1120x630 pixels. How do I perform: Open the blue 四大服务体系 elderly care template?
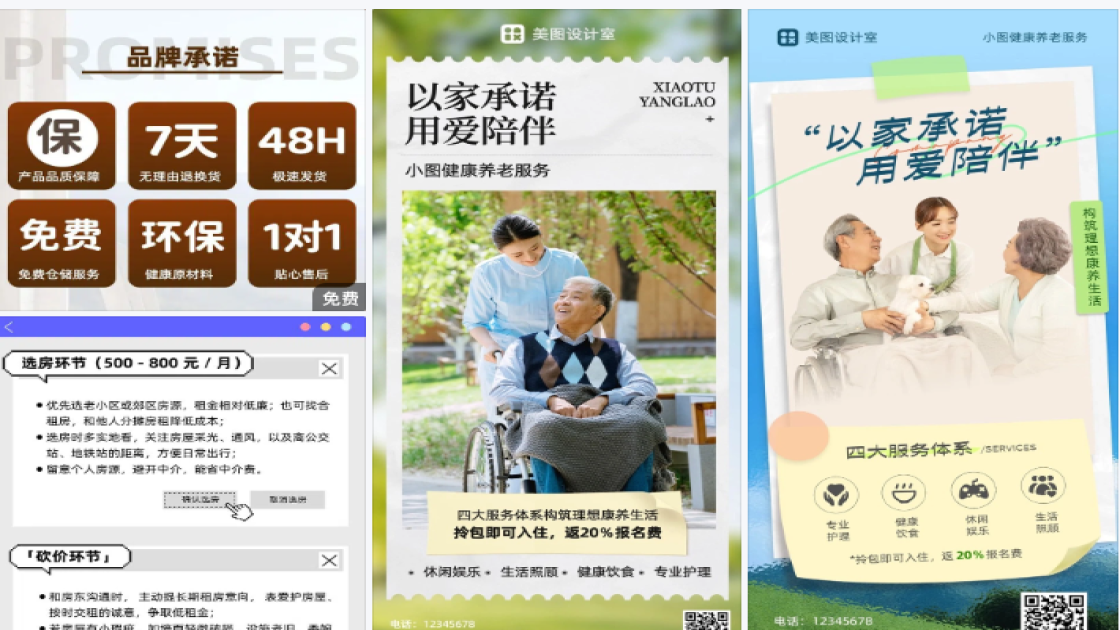(932, 320)
